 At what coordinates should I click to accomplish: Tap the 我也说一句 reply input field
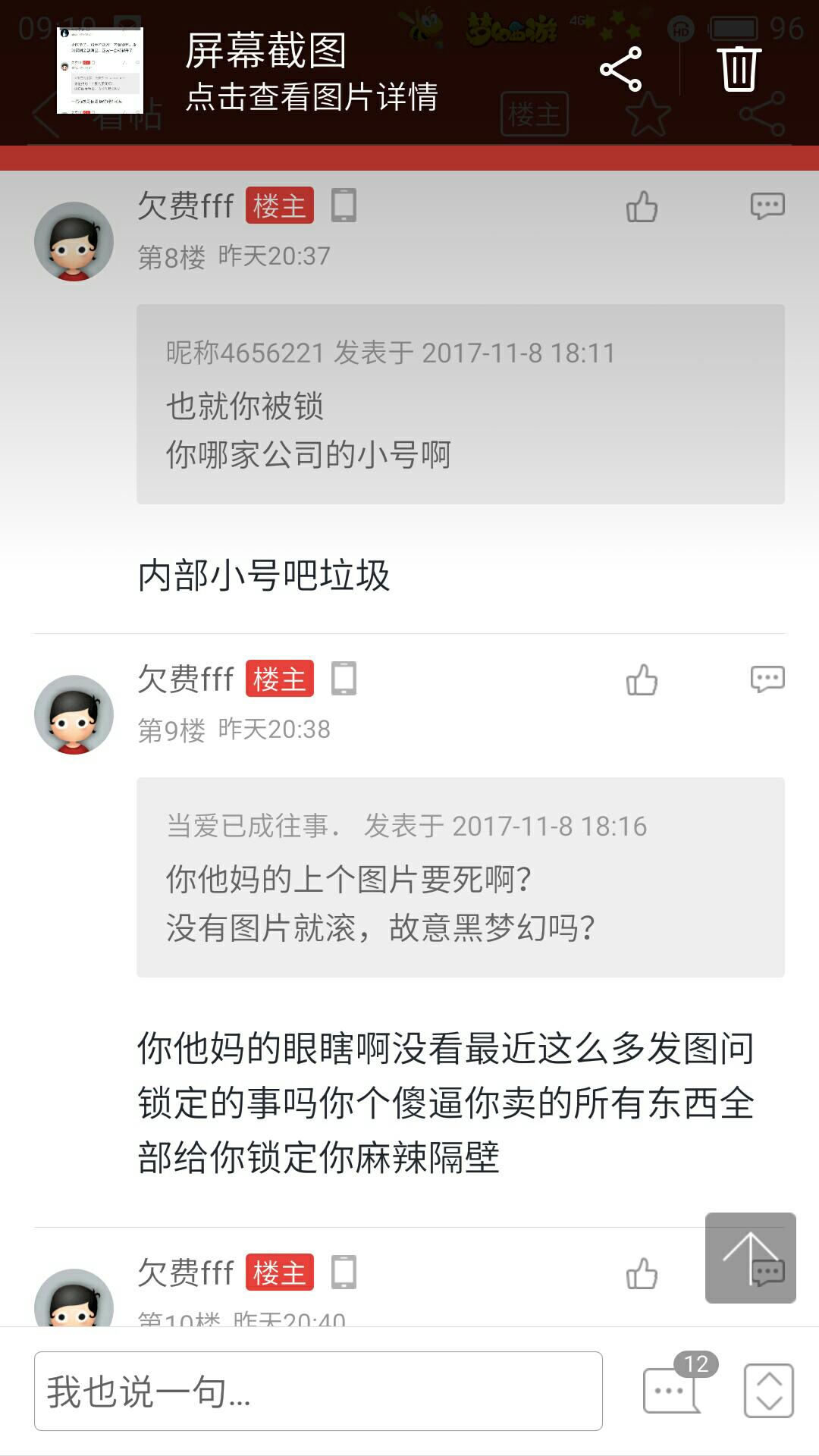[318, 1391]
